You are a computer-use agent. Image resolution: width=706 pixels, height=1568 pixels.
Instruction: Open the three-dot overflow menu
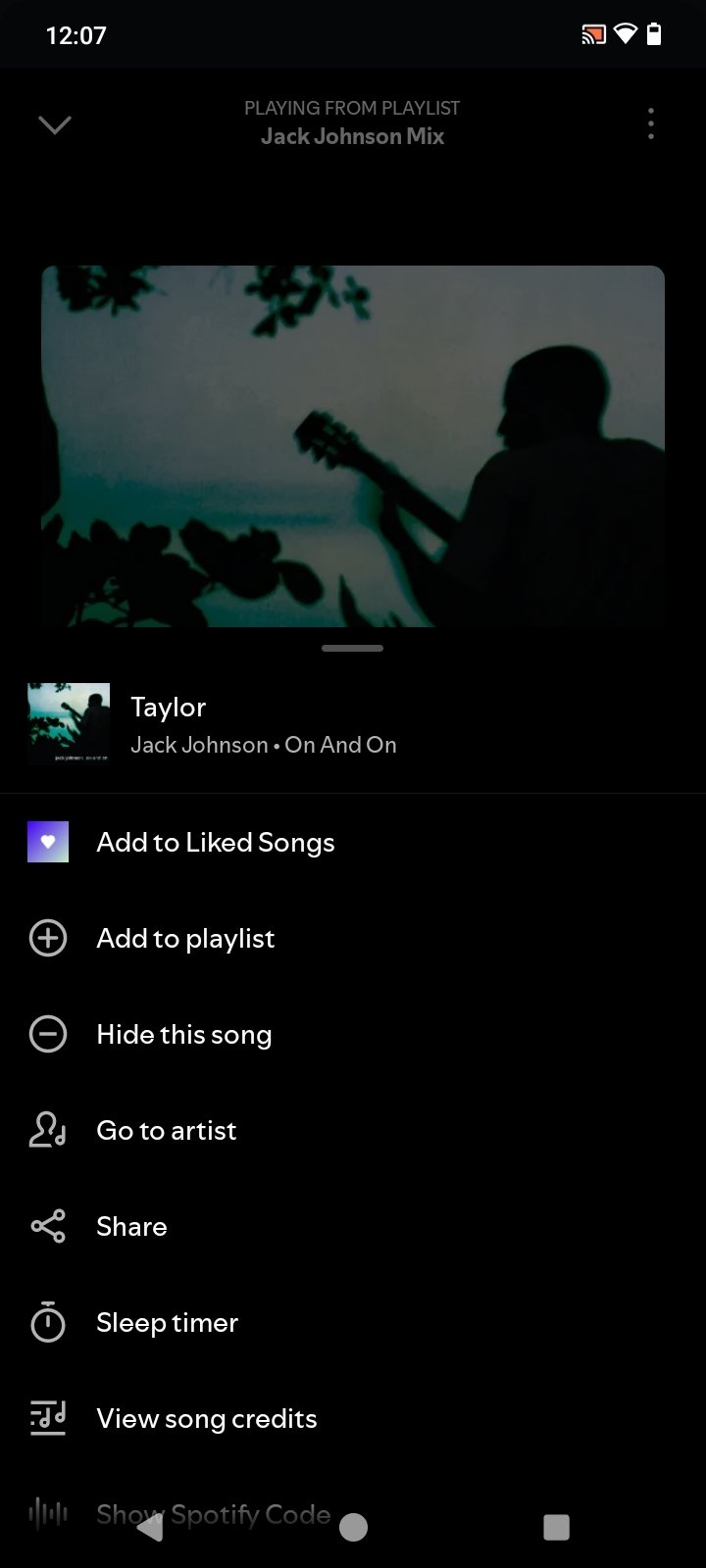coord(650,123)
